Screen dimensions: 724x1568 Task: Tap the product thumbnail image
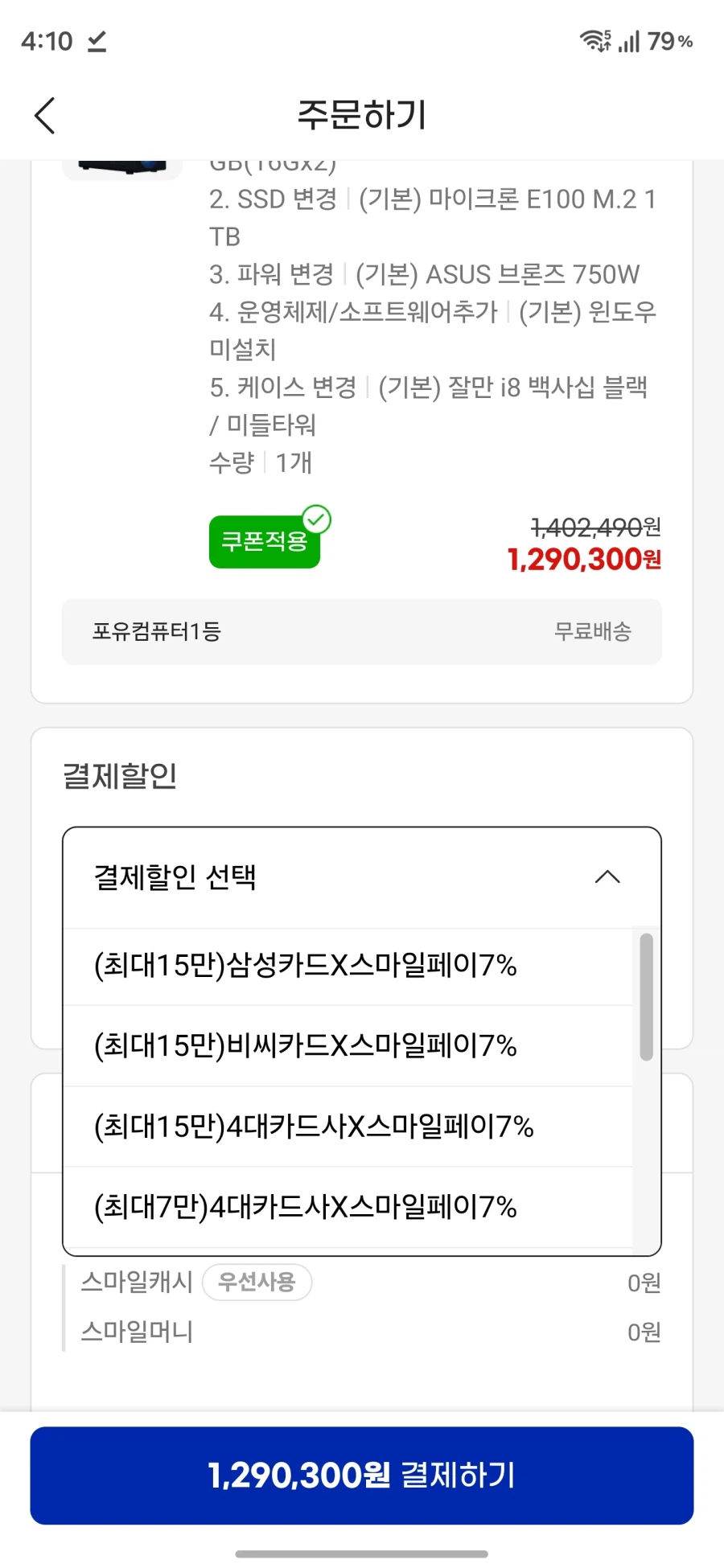pos(122,165)
